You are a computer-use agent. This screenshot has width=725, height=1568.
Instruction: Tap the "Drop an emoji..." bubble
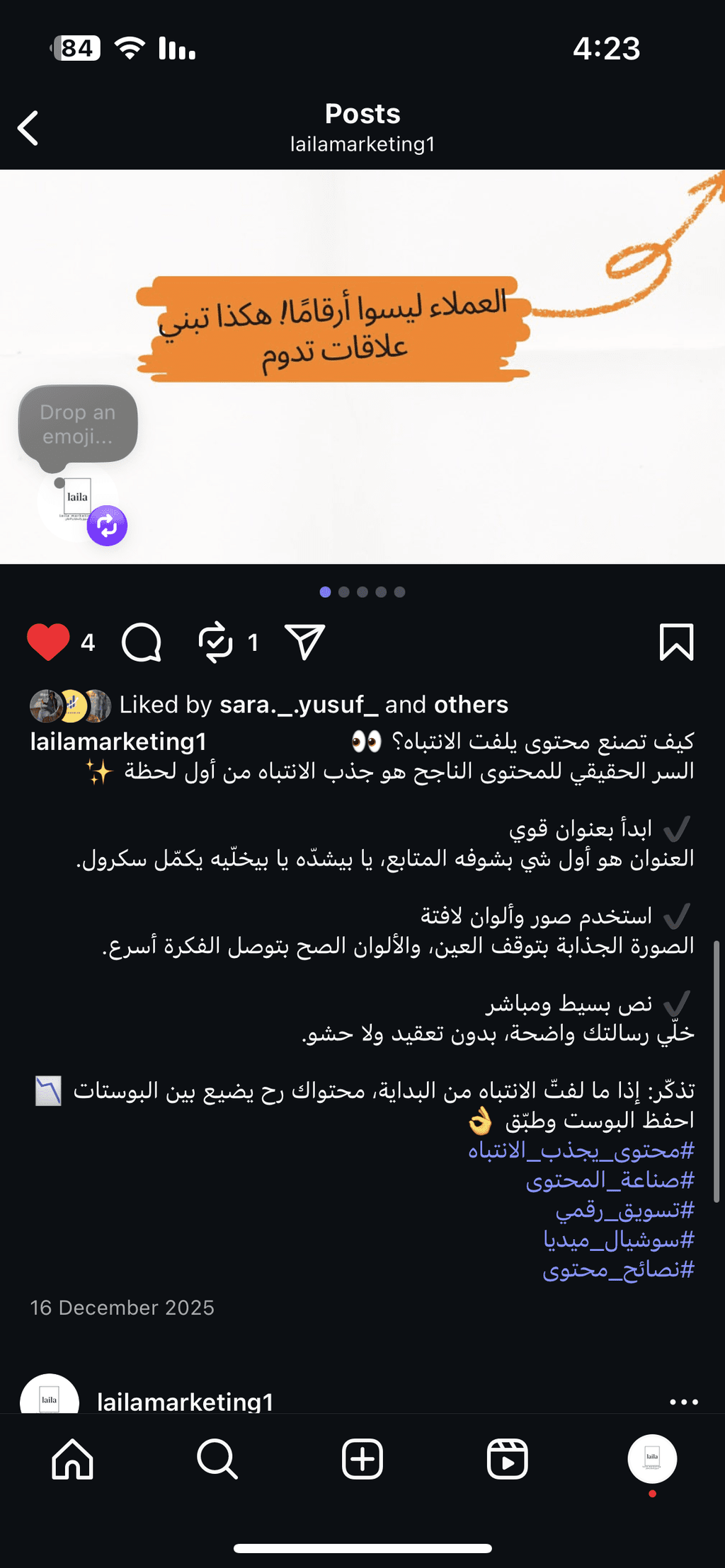(x=78, y=425)
